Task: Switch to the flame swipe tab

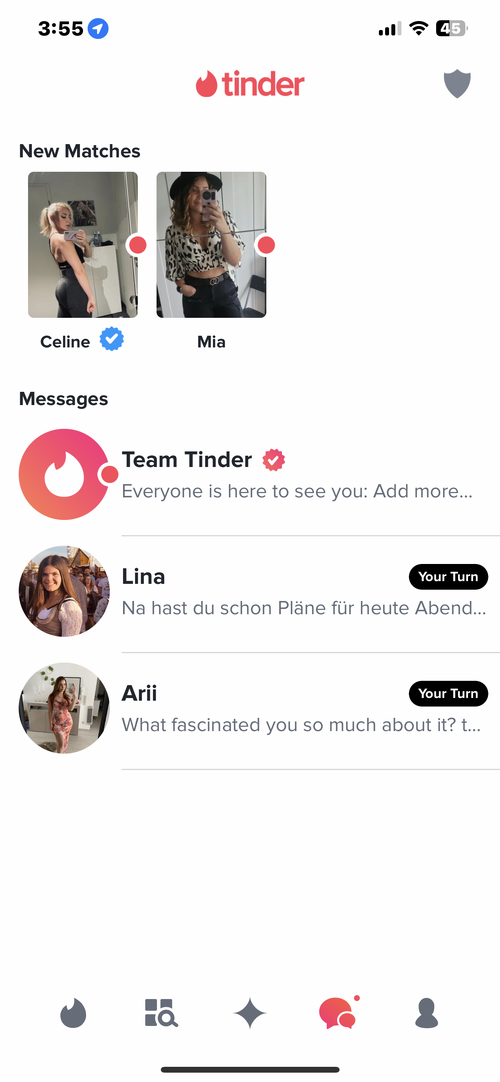Action: [73, 1014]
